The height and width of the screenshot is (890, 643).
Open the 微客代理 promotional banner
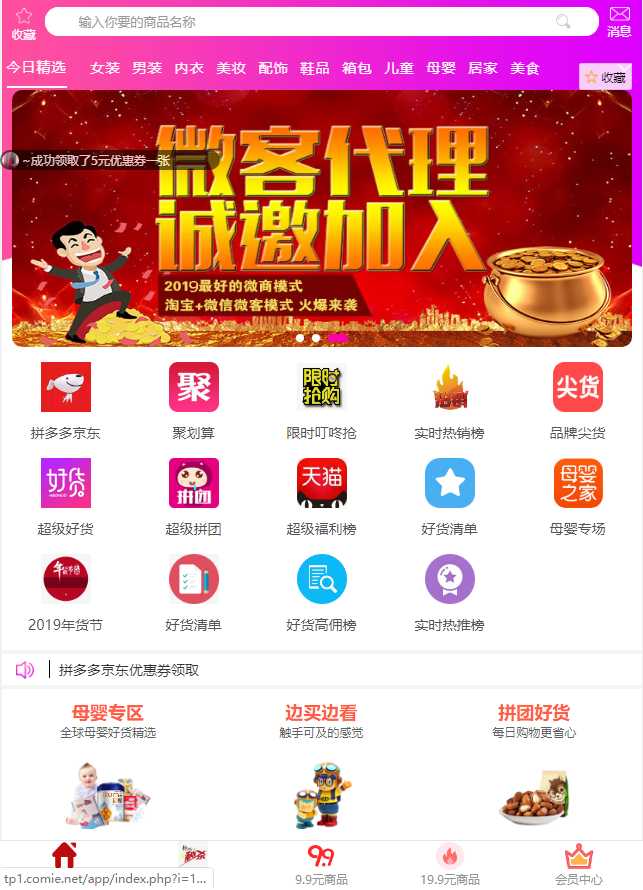click(321, 218)
